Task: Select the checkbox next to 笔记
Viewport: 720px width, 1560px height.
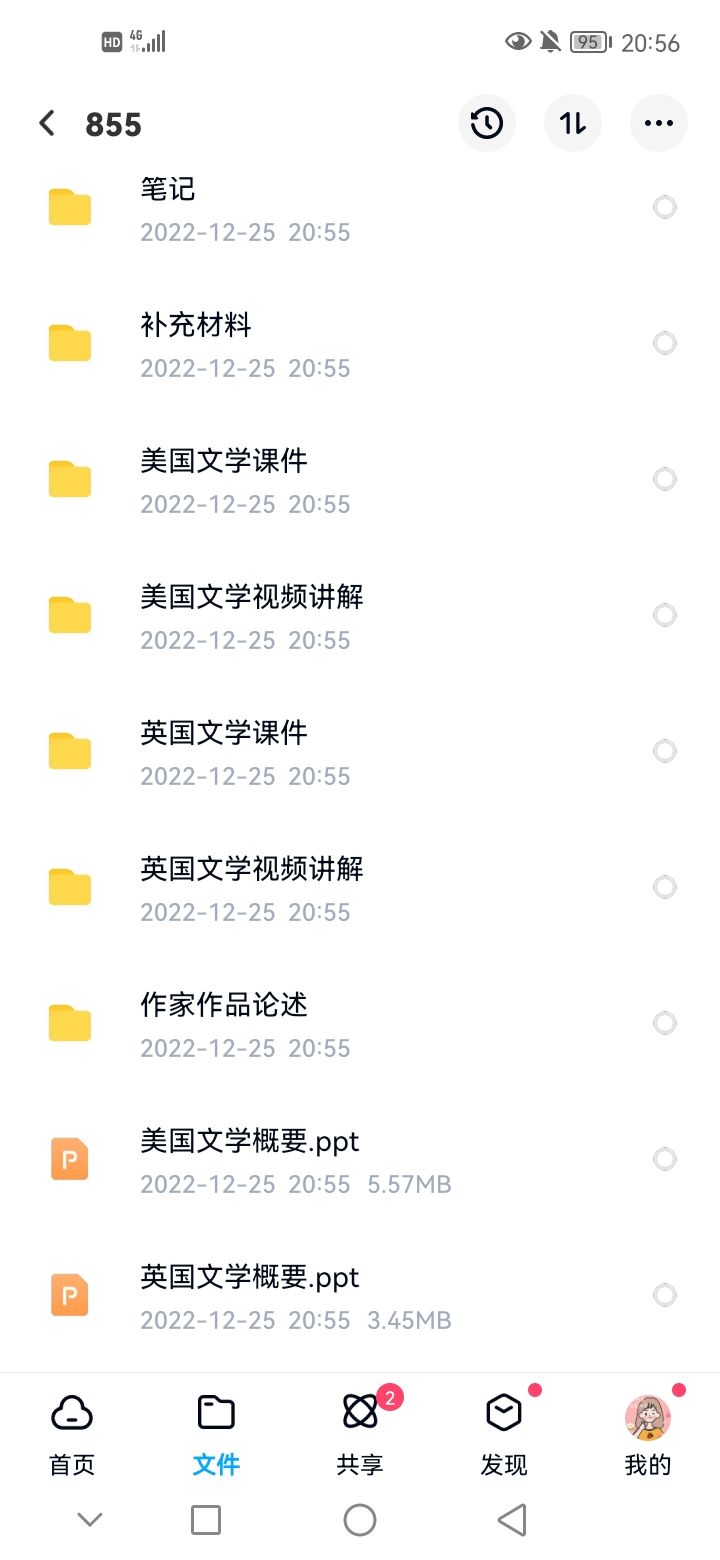Action: (665, 207)
